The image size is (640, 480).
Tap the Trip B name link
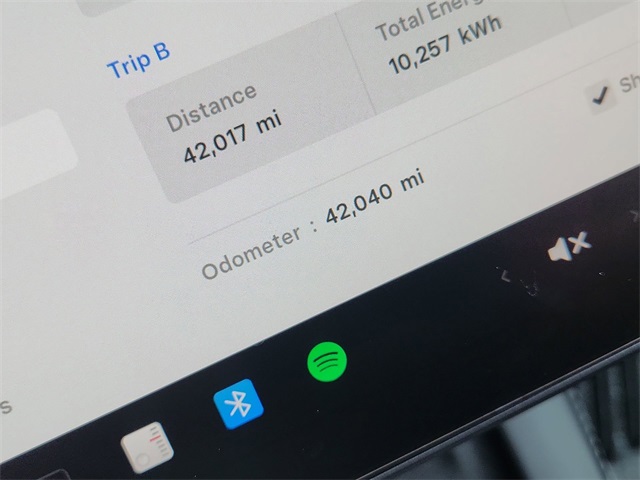click(x=138, y=63)
